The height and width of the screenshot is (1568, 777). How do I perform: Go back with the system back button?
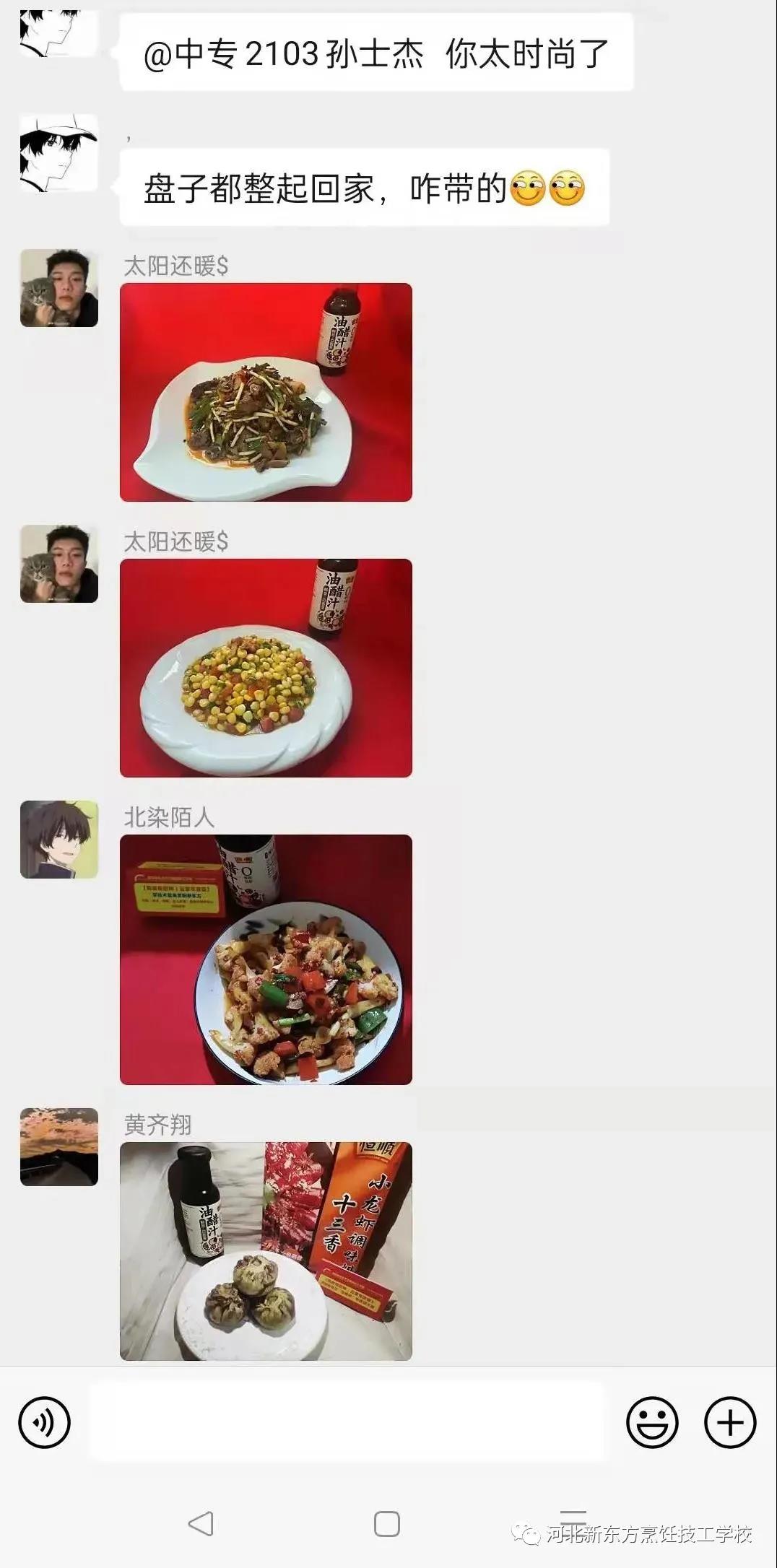201,1523
